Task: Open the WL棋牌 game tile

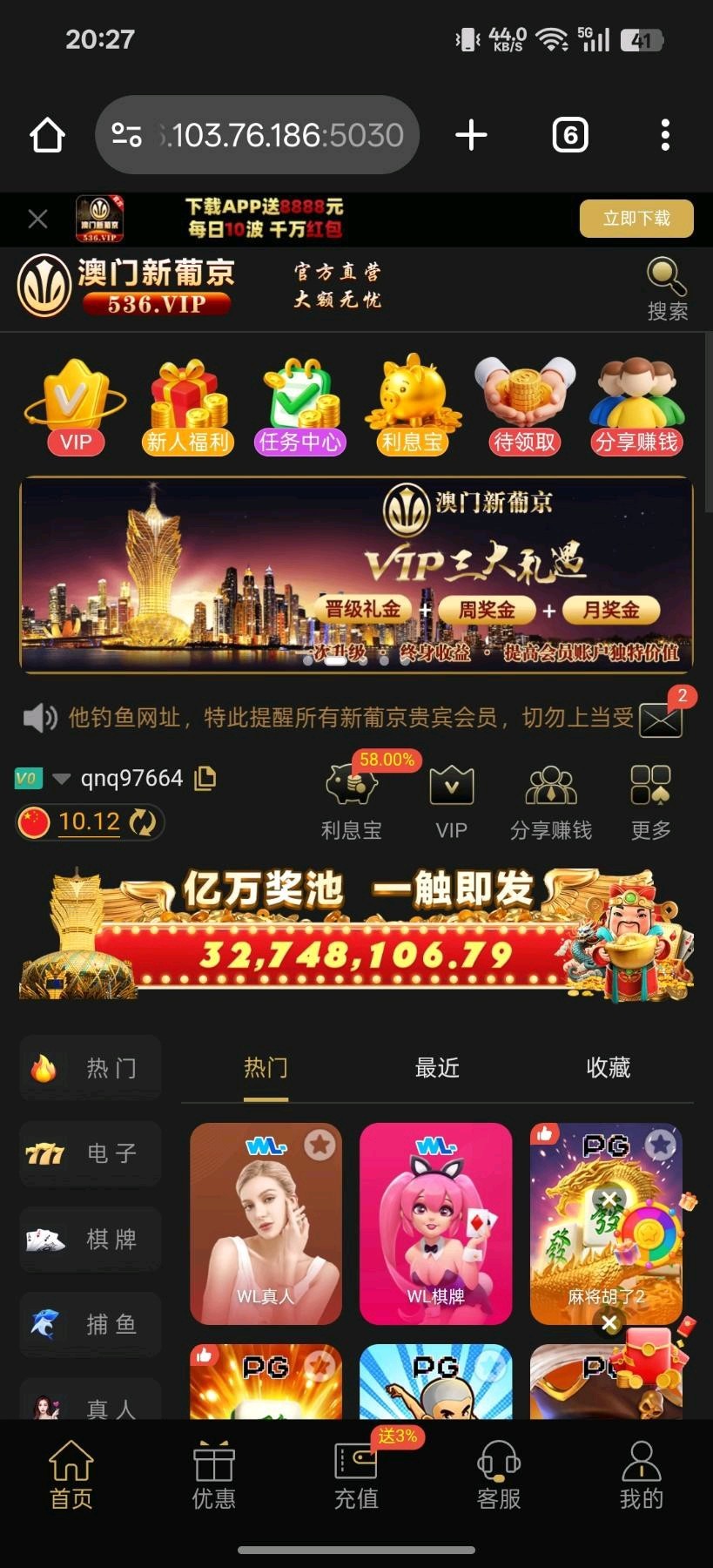Action: pos(435,1224)
